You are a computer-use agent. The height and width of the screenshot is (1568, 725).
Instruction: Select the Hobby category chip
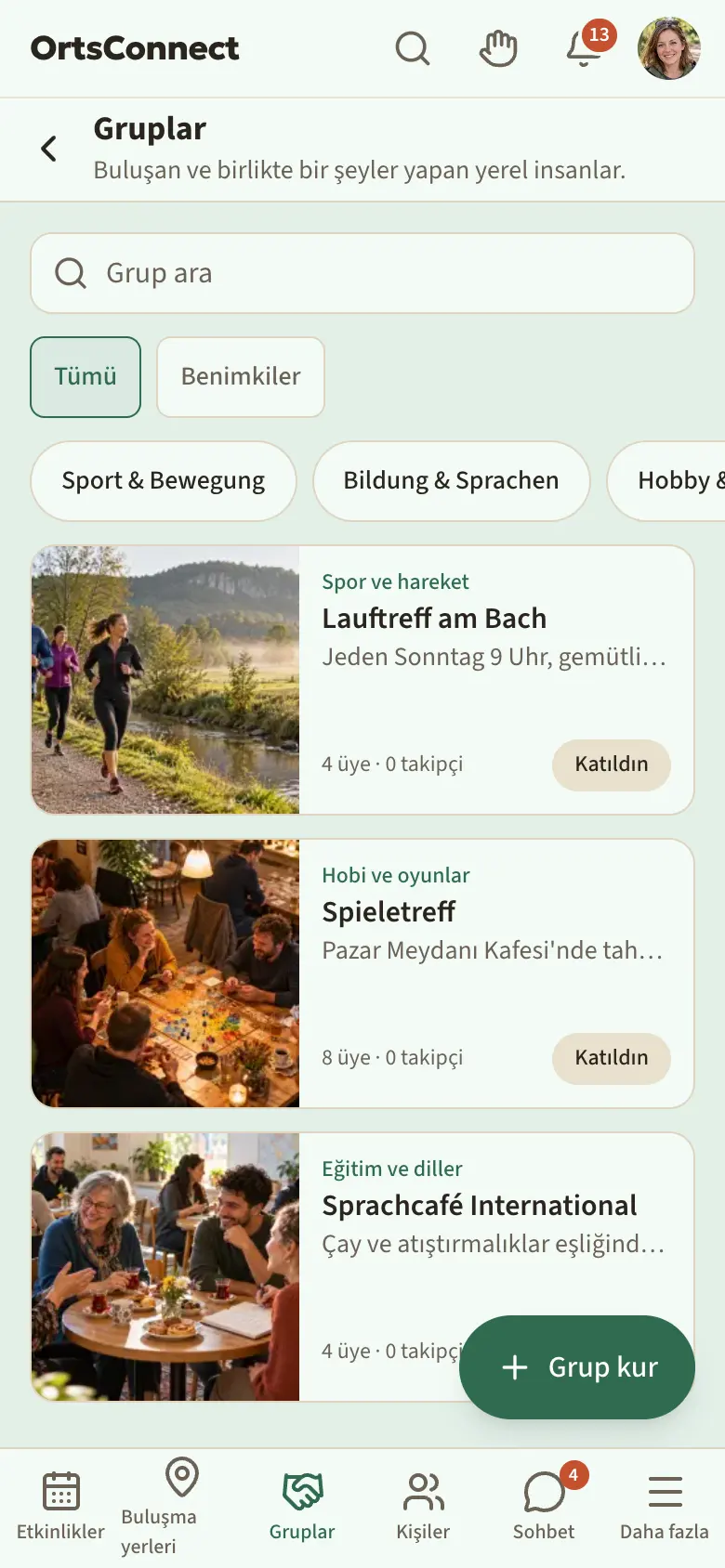[666, 481]
